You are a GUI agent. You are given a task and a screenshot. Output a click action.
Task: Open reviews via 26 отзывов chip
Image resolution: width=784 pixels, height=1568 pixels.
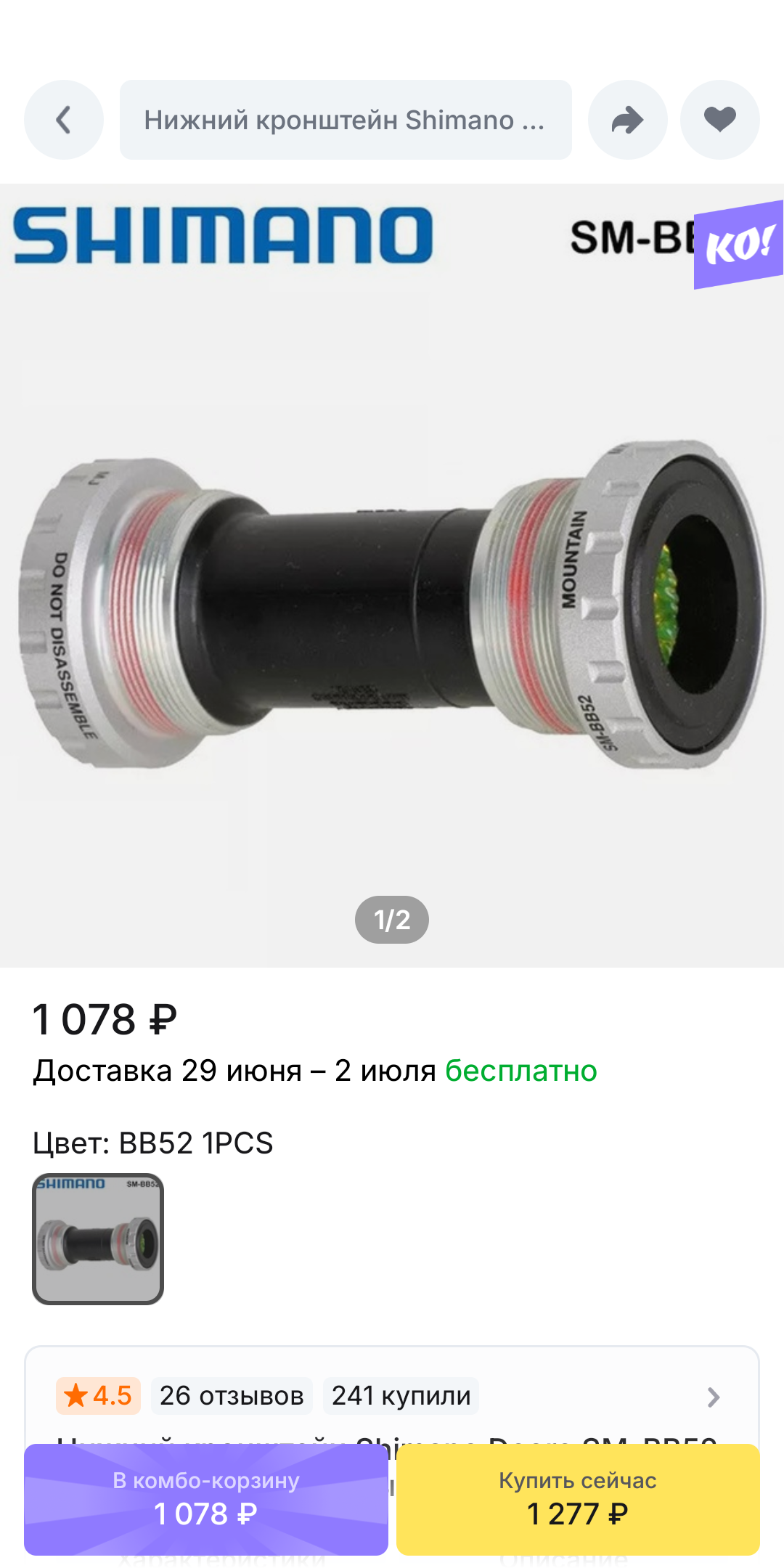232,1396
